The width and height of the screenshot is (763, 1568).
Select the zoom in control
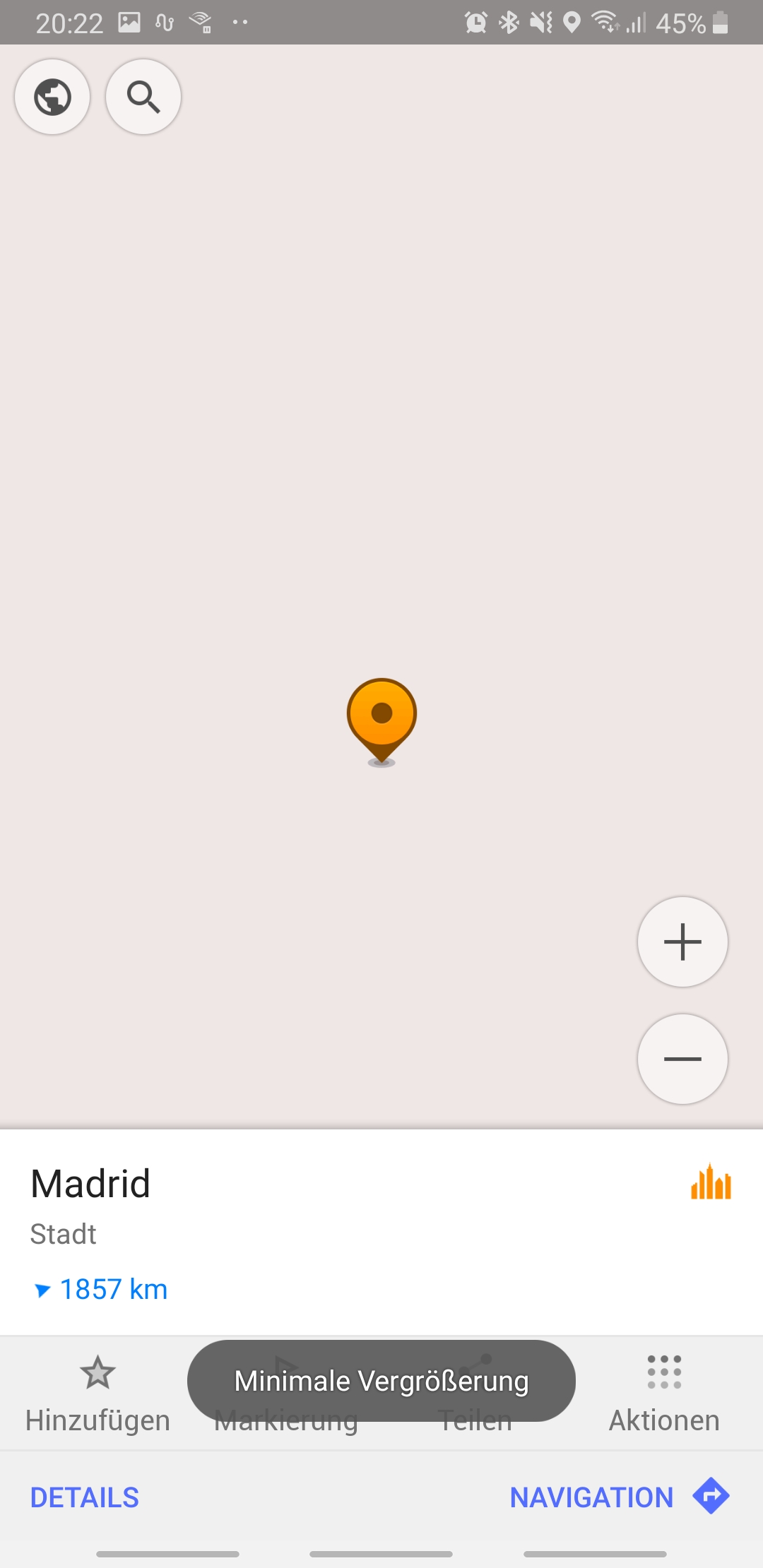point(682,942)
